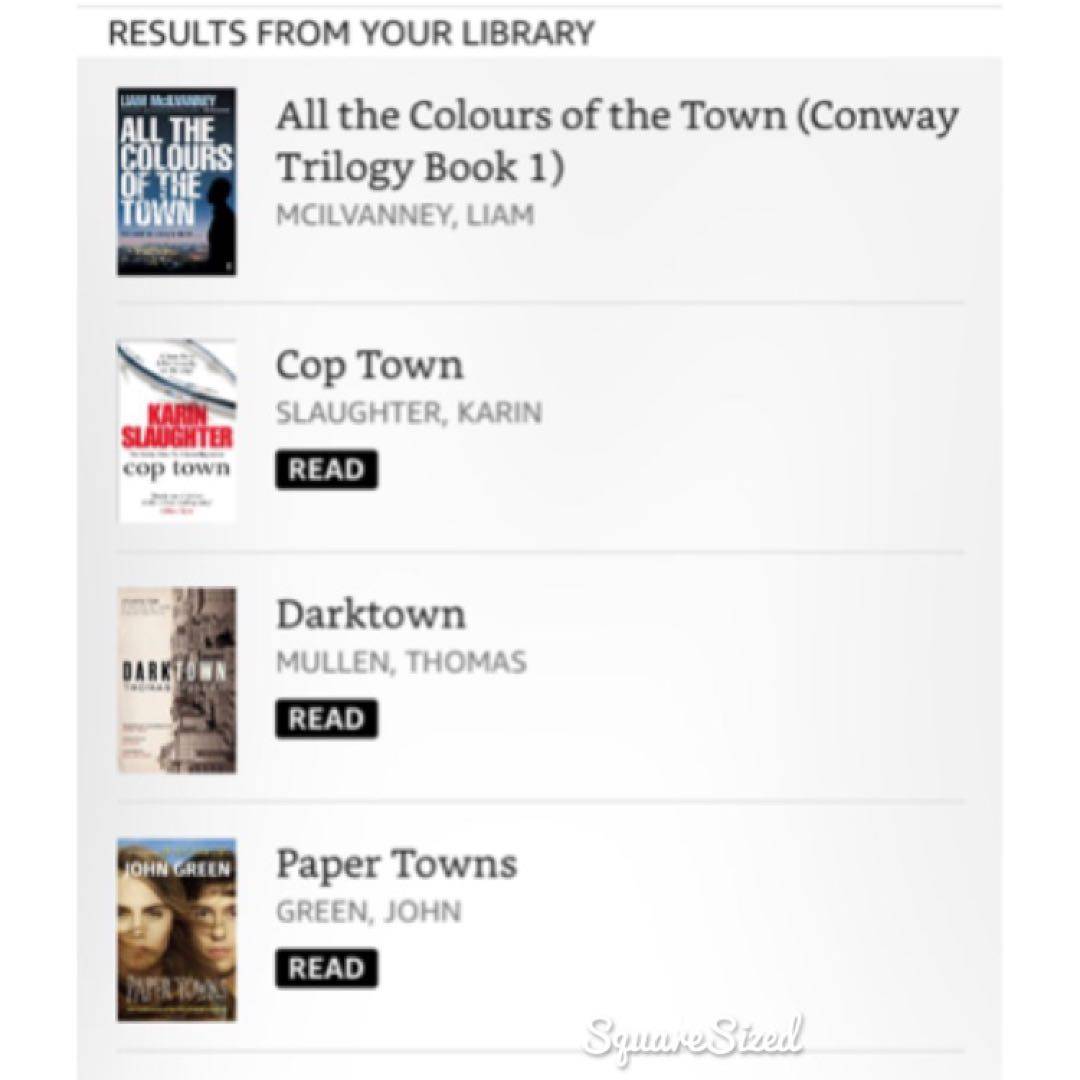Open All the Colours of the Town
This screenshot has height=1080, width=1080.
click(x=616, y=140)
